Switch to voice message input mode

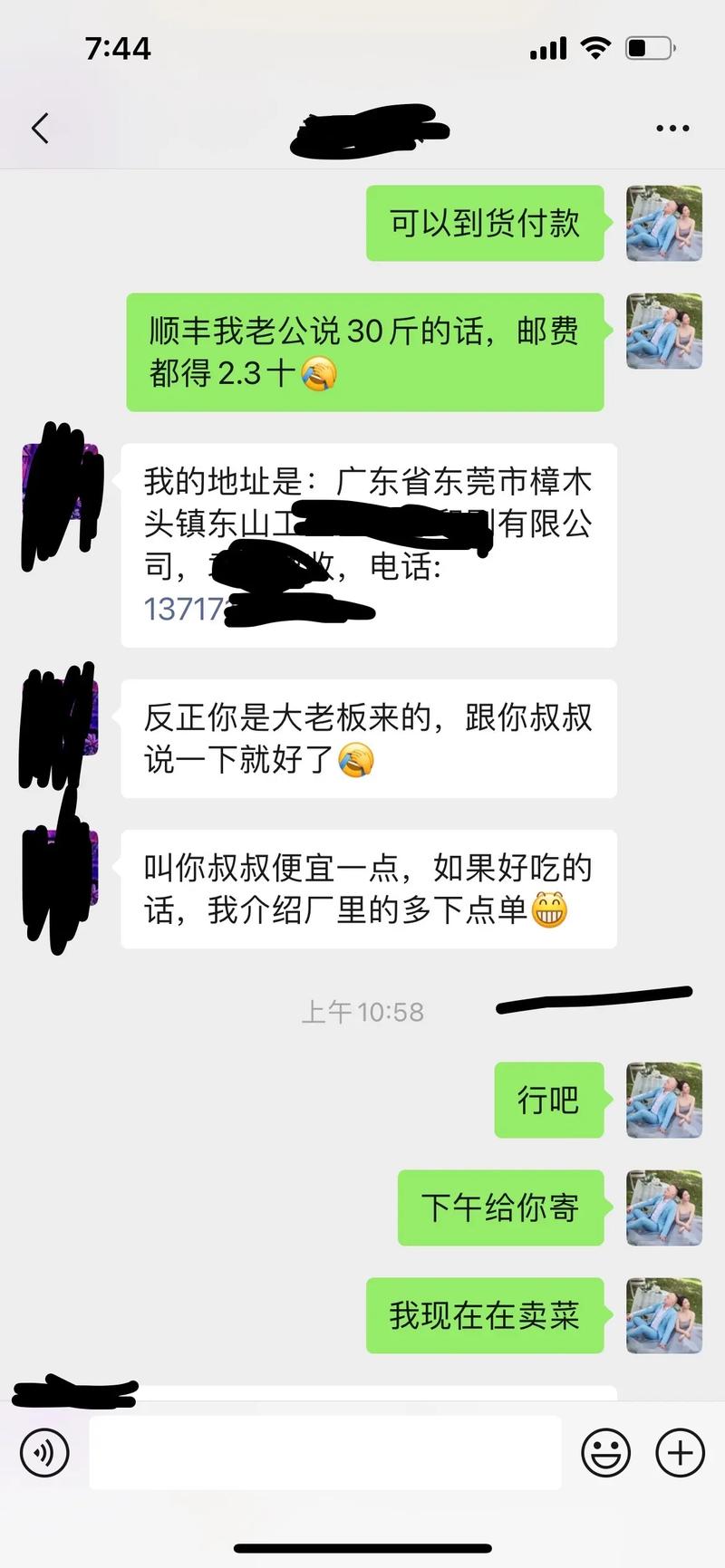point(43,1452)
